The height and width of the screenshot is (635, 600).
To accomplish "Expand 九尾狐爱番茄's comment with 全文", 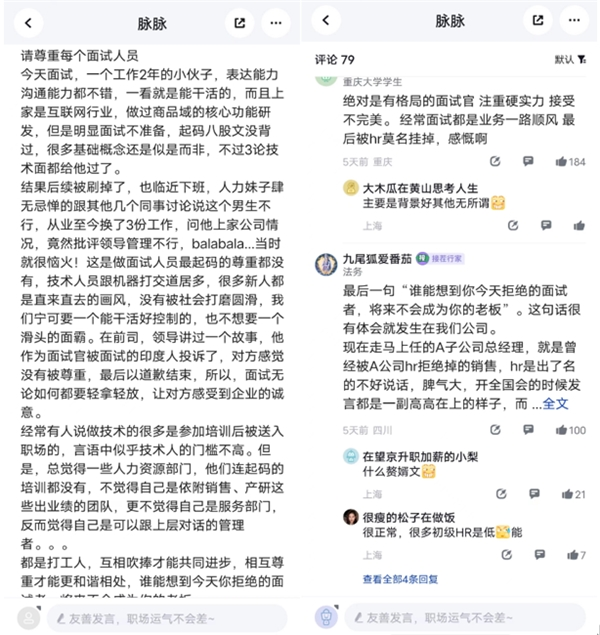I will pos(555,404).
